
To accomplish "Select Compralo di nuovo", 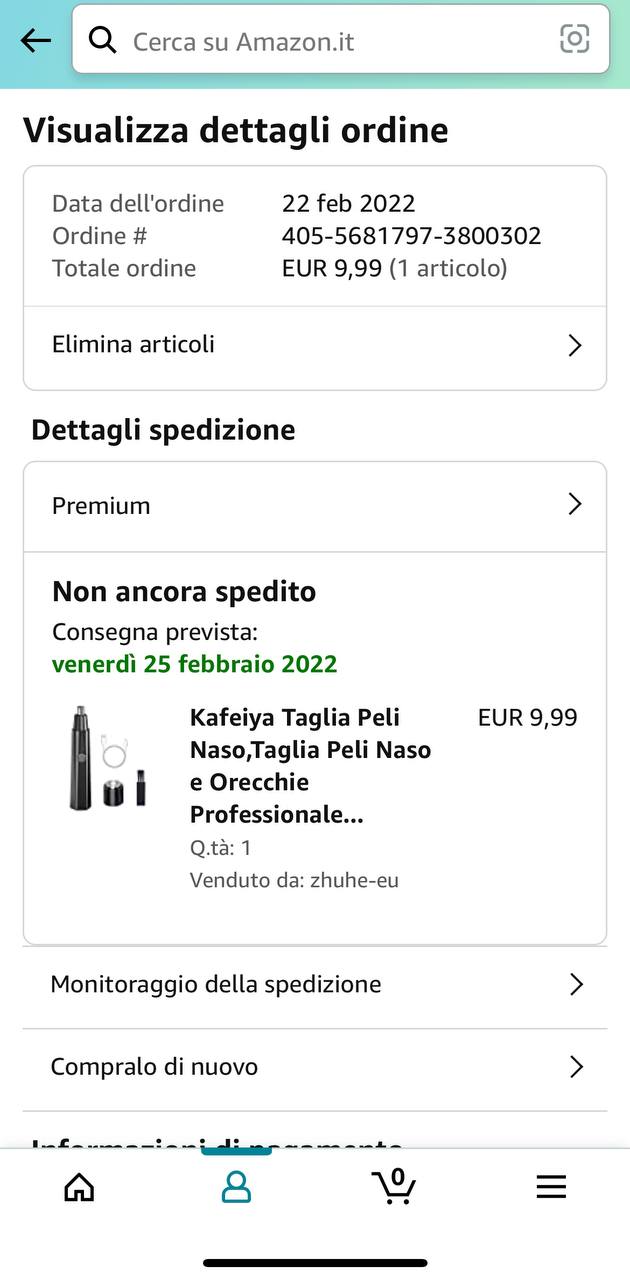I will [x=315, y=1067].
